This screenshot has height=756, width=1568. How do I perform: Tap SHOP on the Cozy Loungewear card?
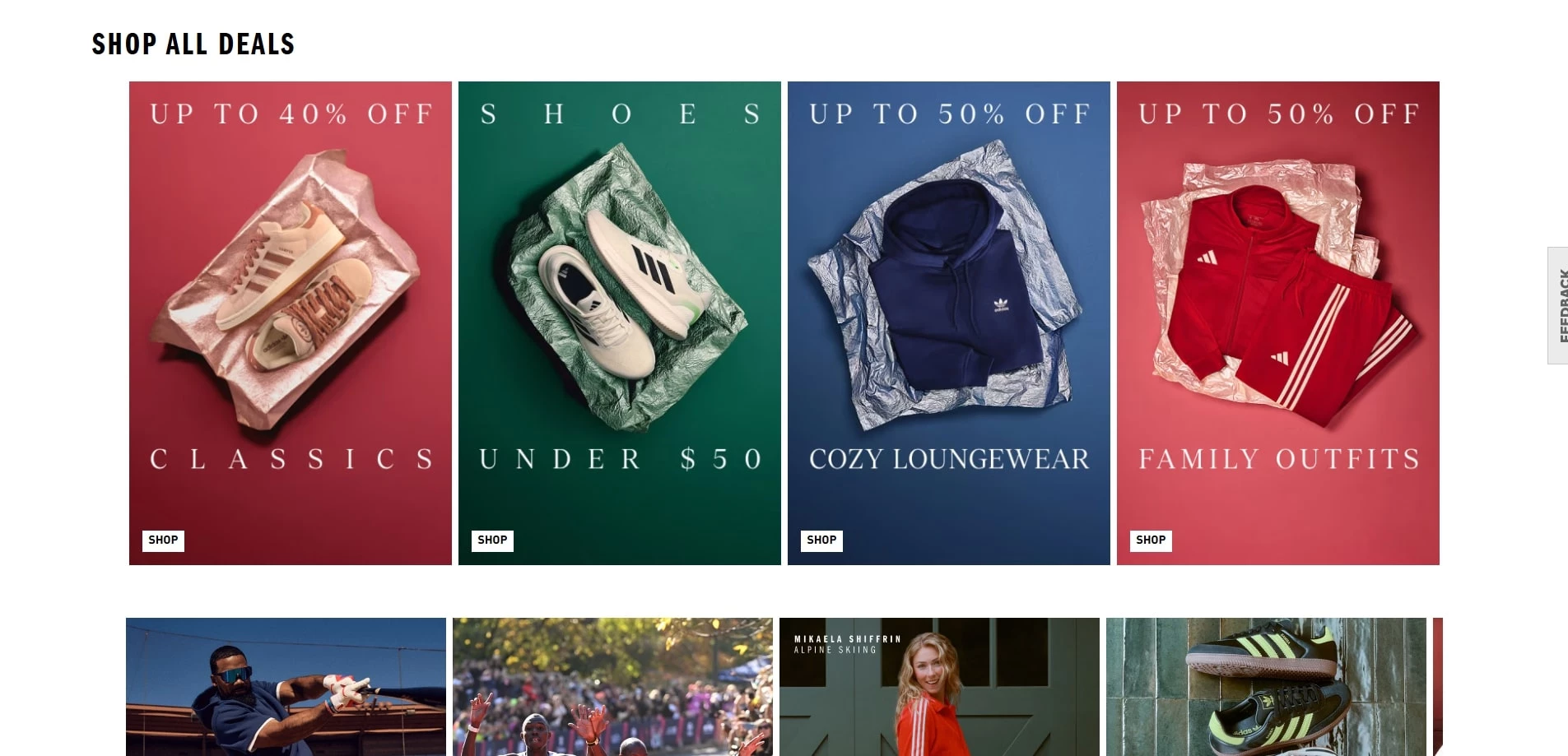(x=821, y=540)
